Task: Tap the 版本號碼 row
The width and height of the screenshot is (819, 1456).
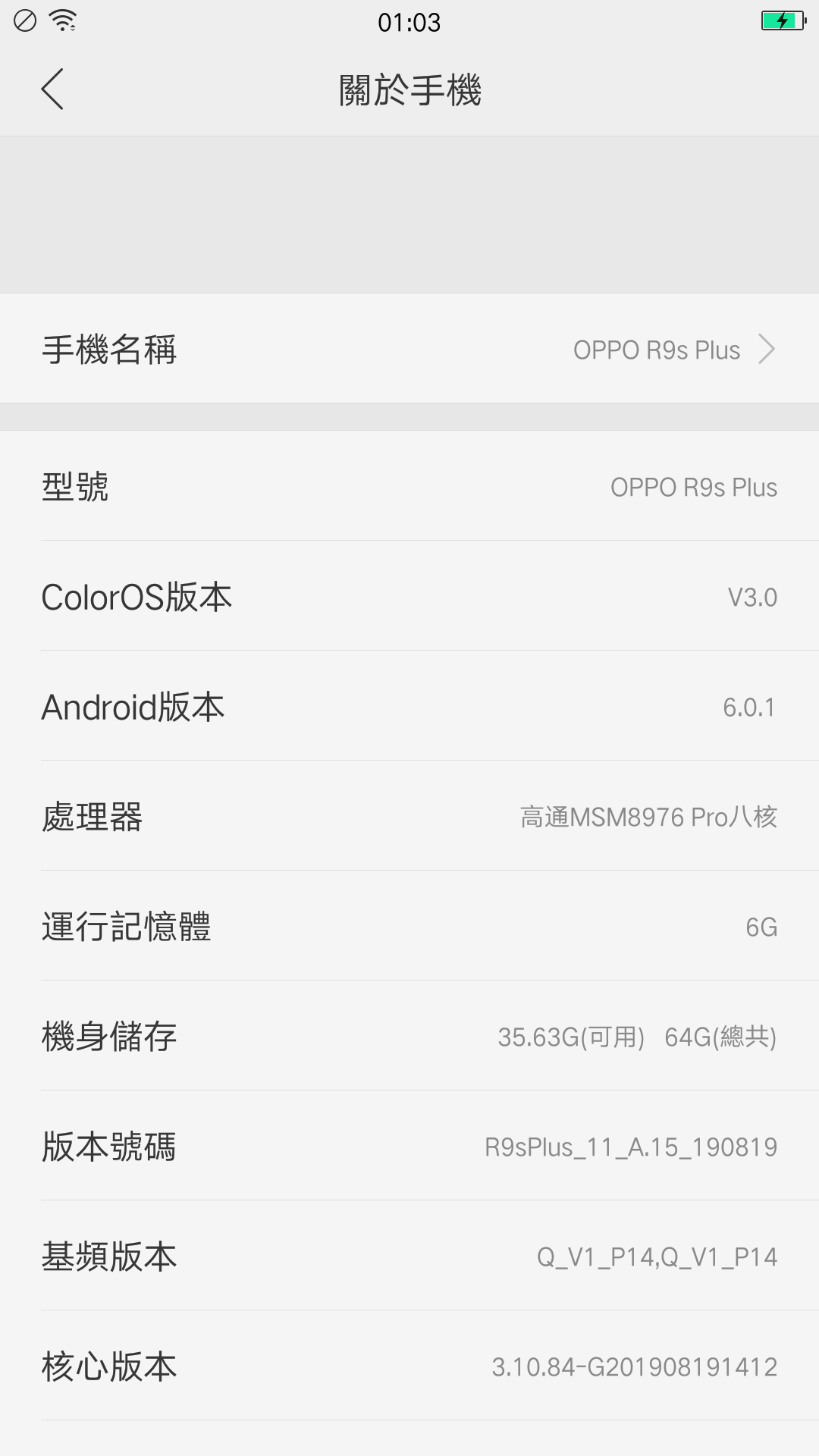Action: click(409, 1146)
